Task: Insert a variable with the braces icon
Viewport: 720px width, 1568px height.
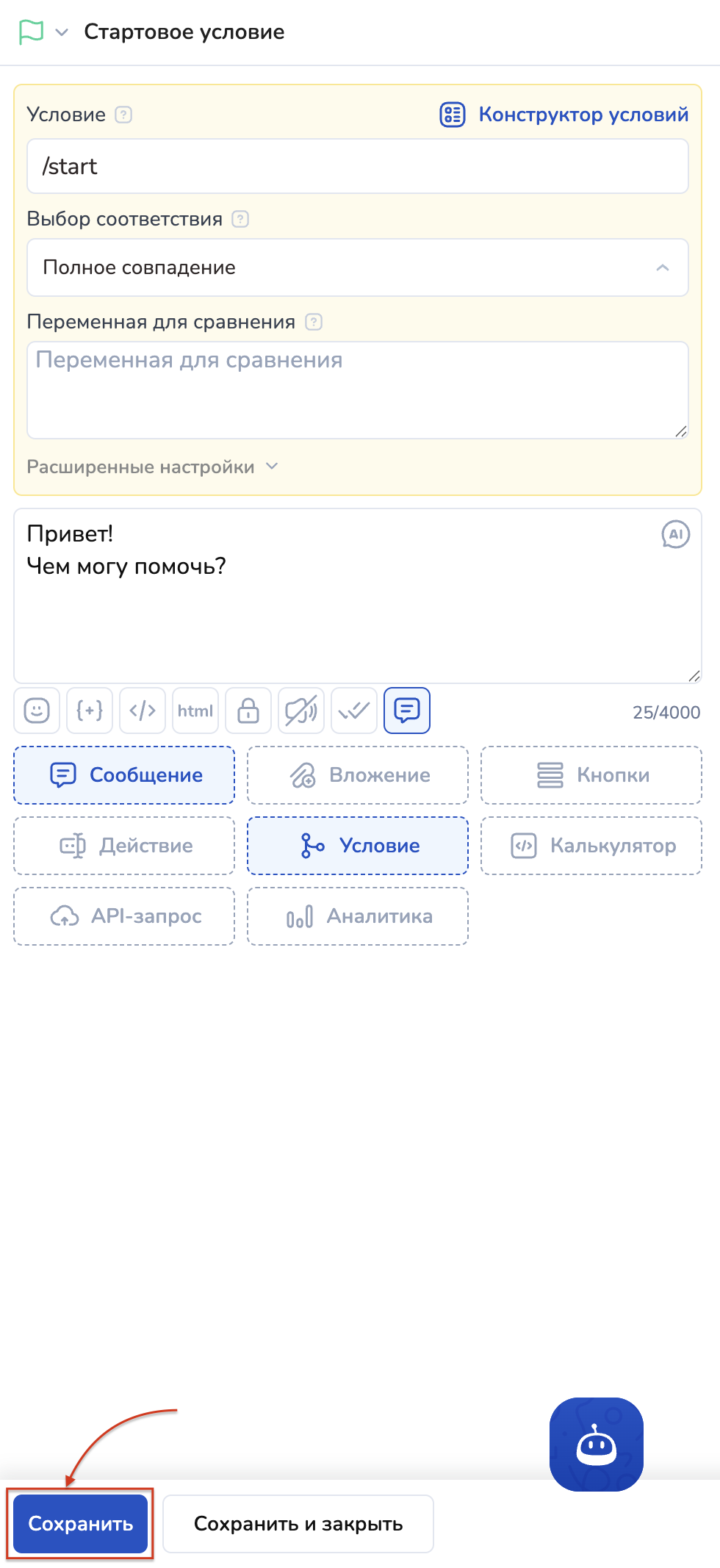Action: pyautogui.click(x=90, y=711)
